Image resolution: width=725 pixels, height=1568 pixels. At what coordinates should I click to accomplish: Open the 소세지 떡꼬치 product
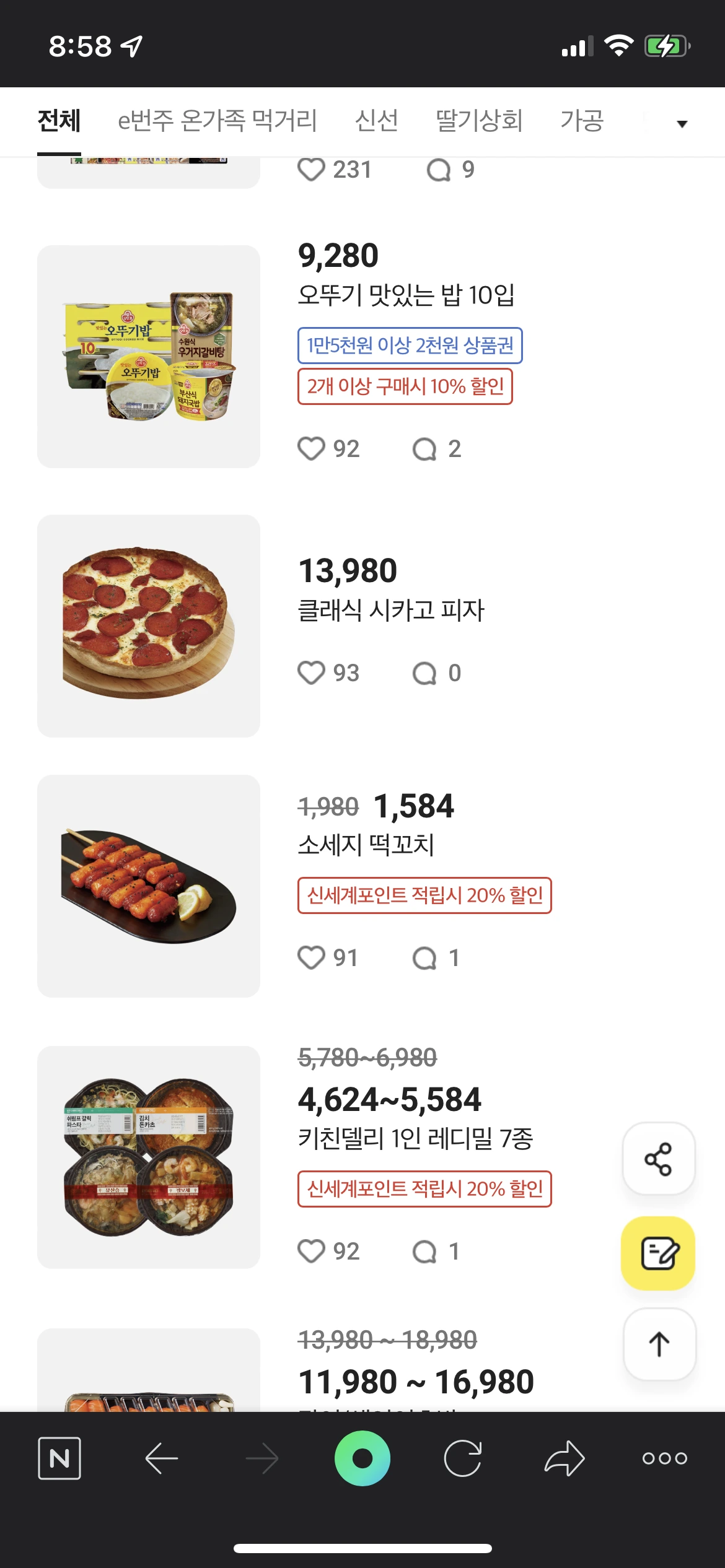click(x=366, y=845)
